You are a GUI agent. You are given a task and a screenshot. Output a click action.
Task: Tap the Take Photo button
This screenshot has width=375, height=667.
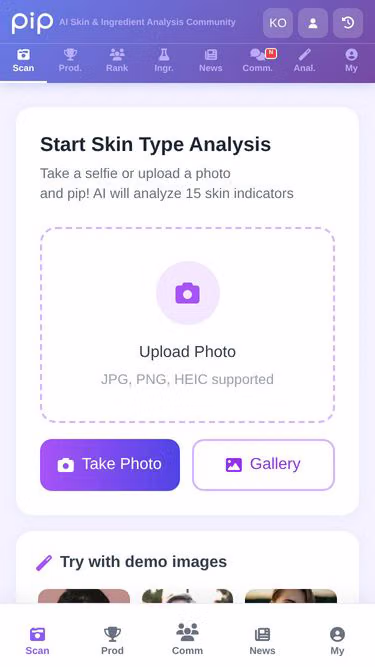coord(110,465)
